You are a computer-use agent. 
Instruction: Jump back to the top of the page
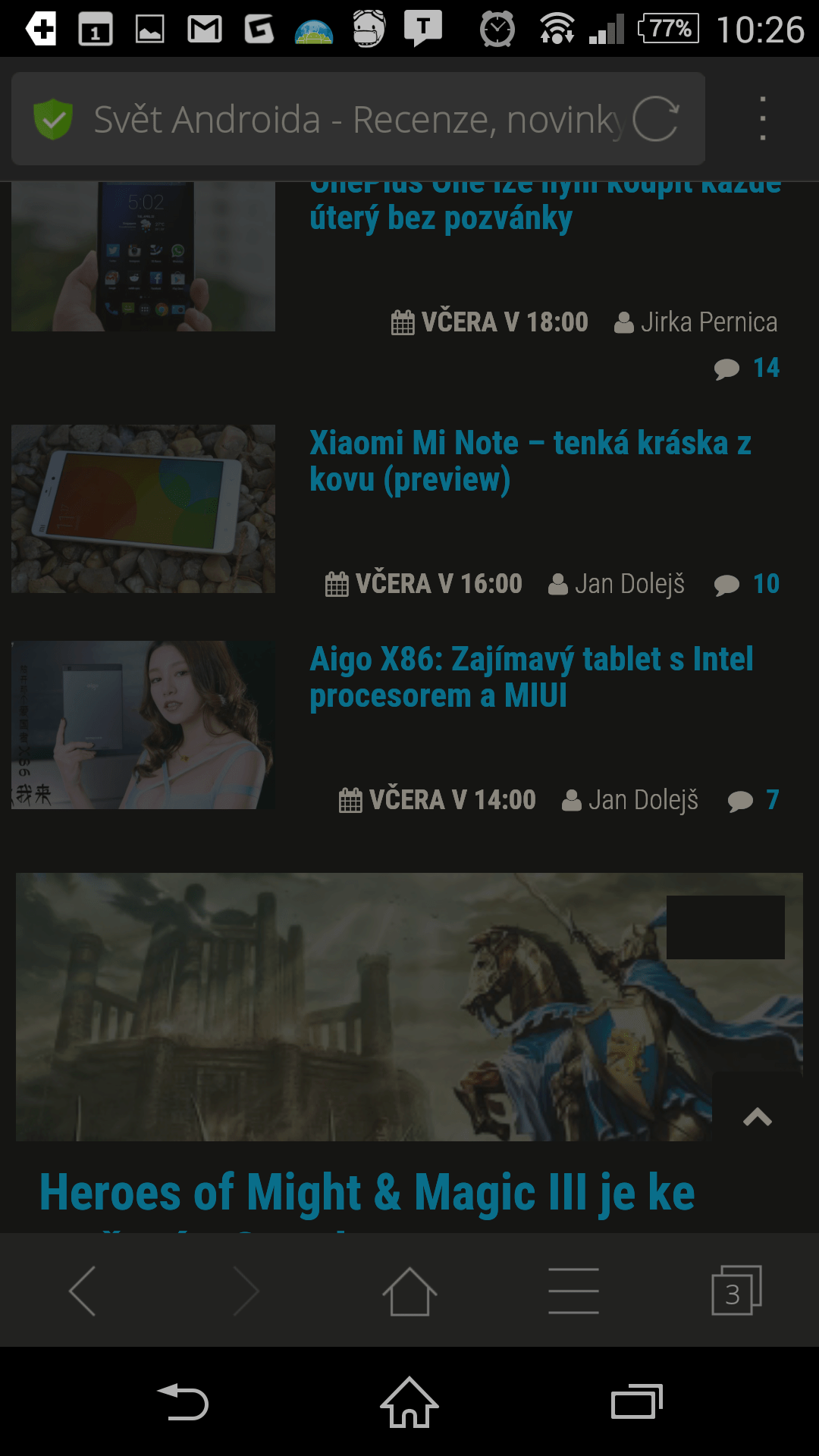[758, 1116]
